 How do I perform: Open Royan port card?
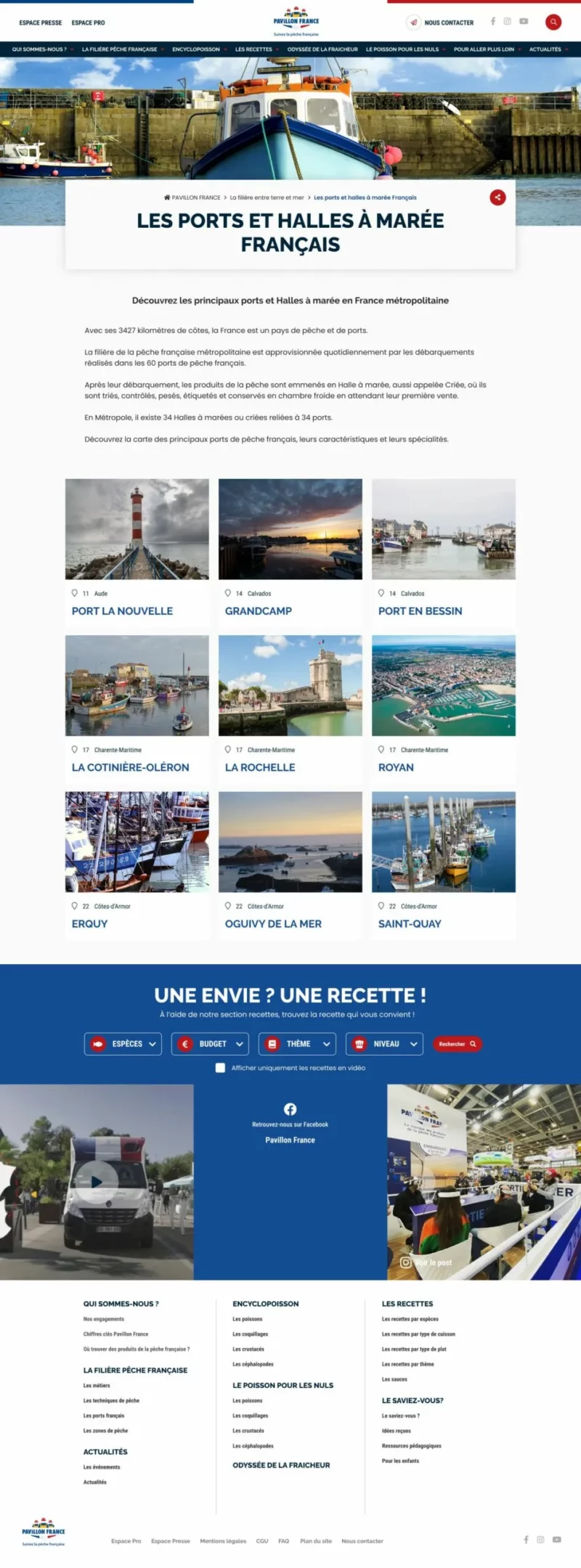[x=443, y=708]
